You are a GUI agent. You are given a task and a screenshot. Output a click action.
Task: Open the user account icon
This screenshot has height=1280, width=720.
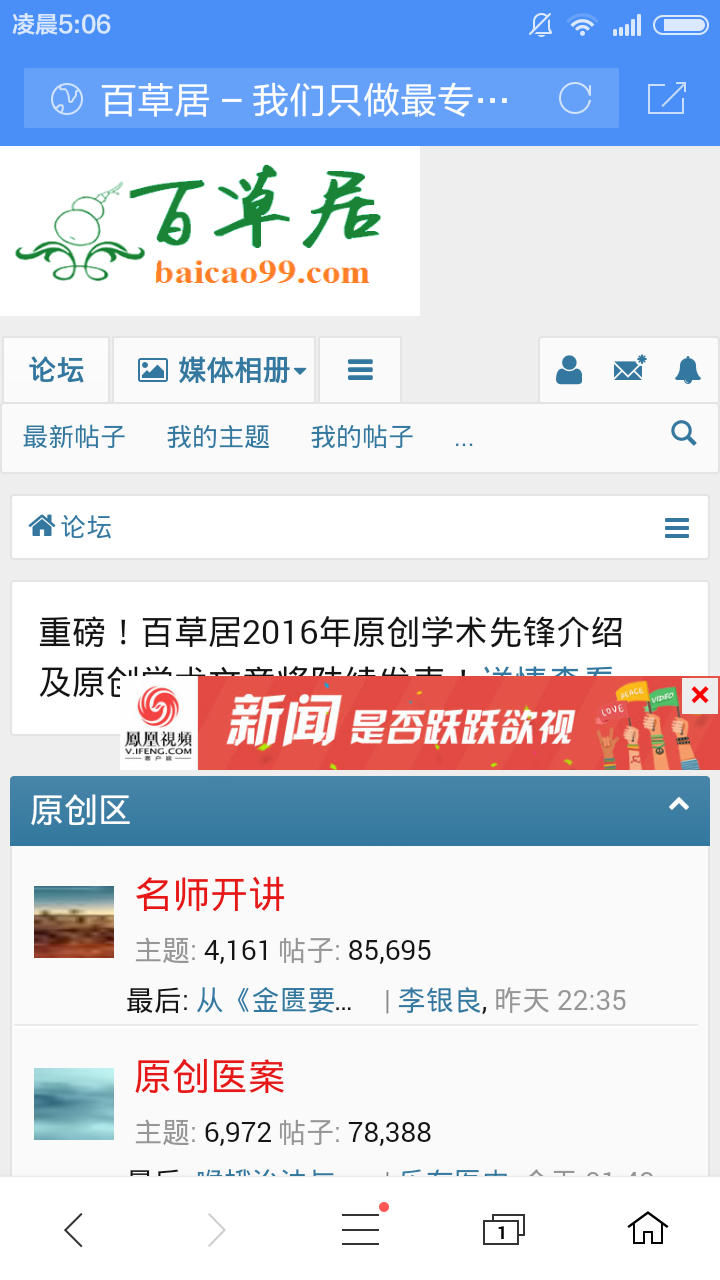(x=569, y=370)
